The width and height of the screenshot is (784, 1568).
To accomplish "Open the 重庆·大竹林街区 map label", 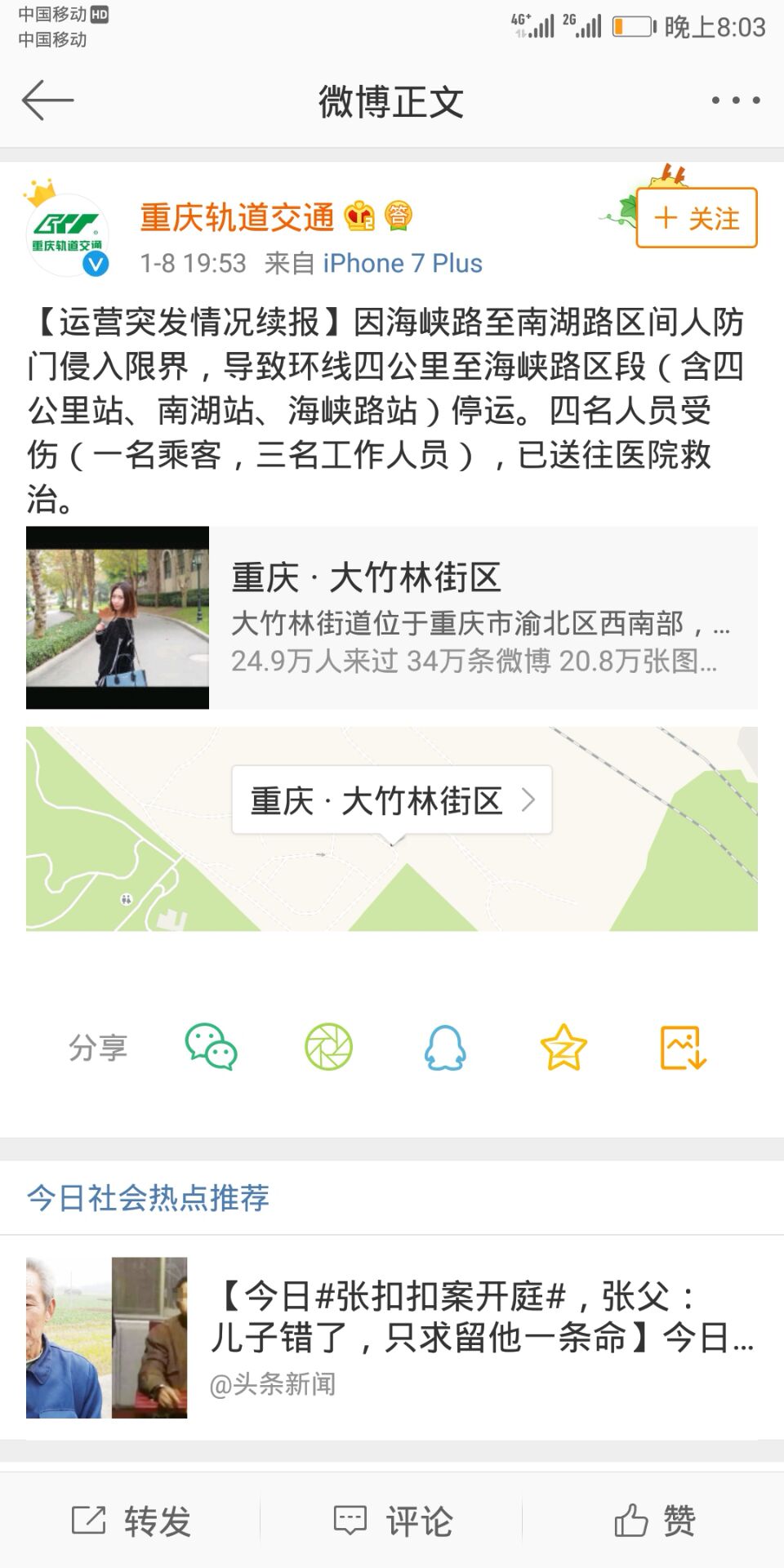I will (x=392, y=800).
